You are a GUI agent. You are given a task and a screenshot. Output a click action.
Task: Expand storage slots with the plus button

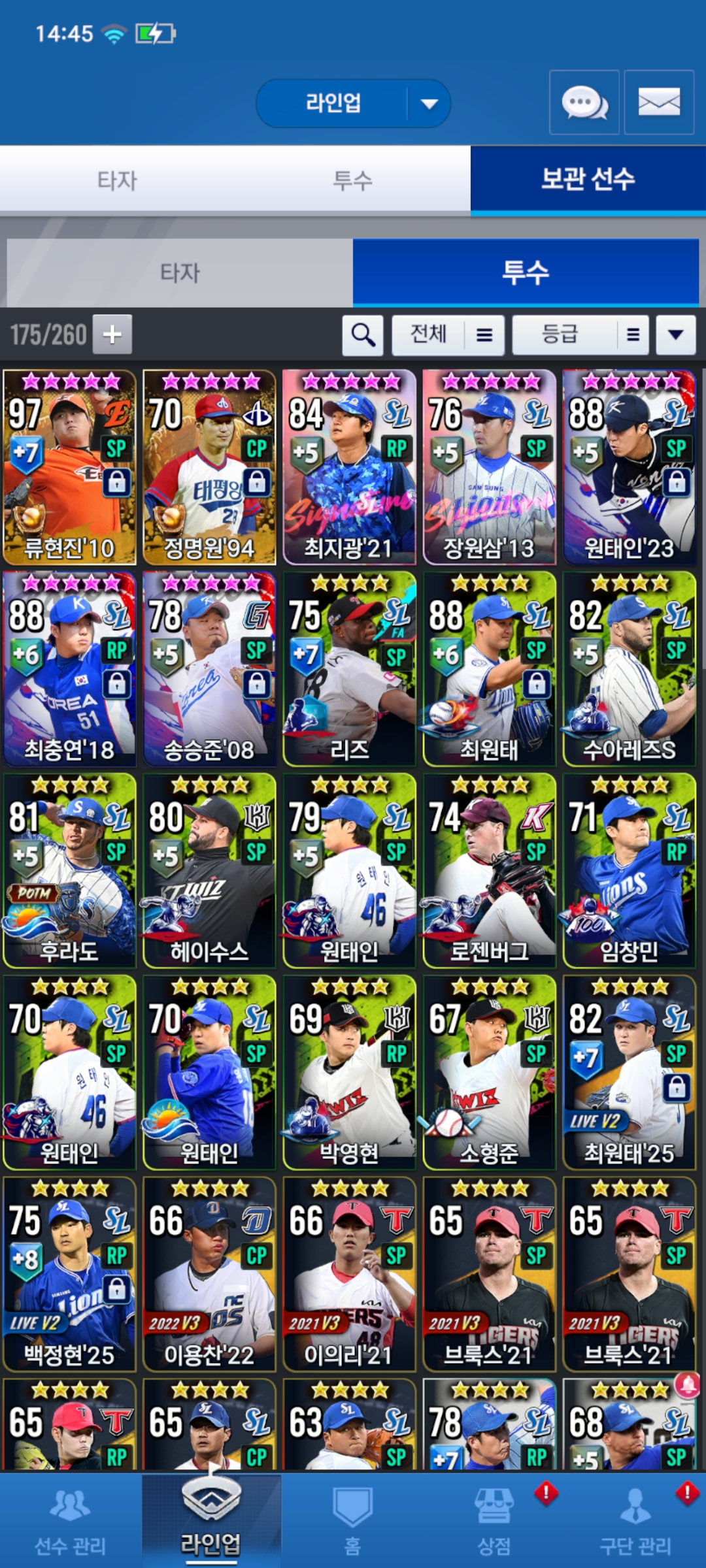pyautogui.click(x=112, y=335)
